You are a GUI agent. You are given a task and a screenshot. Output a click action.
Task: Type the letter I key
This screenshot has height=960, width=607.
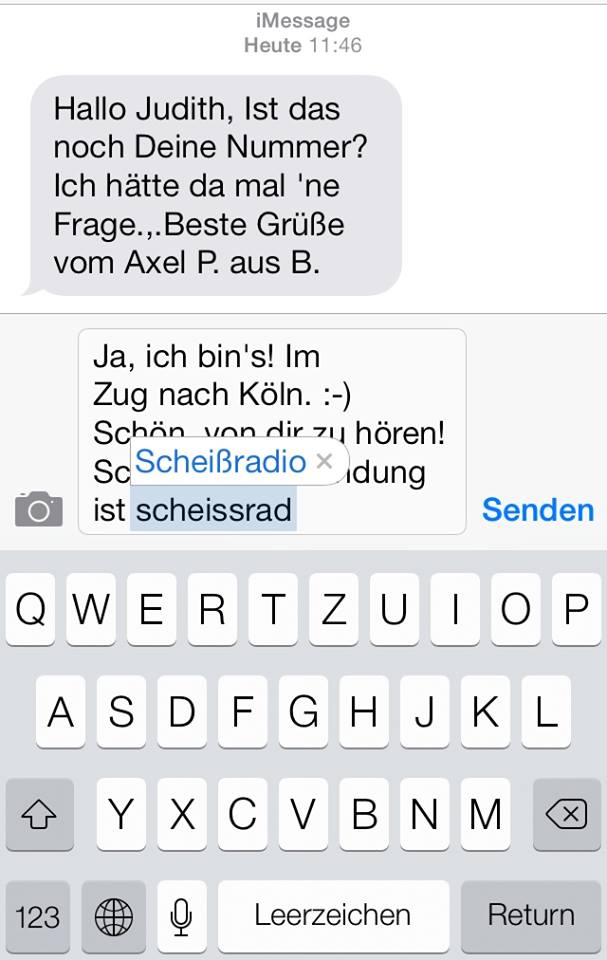click(x=454, y=609)
